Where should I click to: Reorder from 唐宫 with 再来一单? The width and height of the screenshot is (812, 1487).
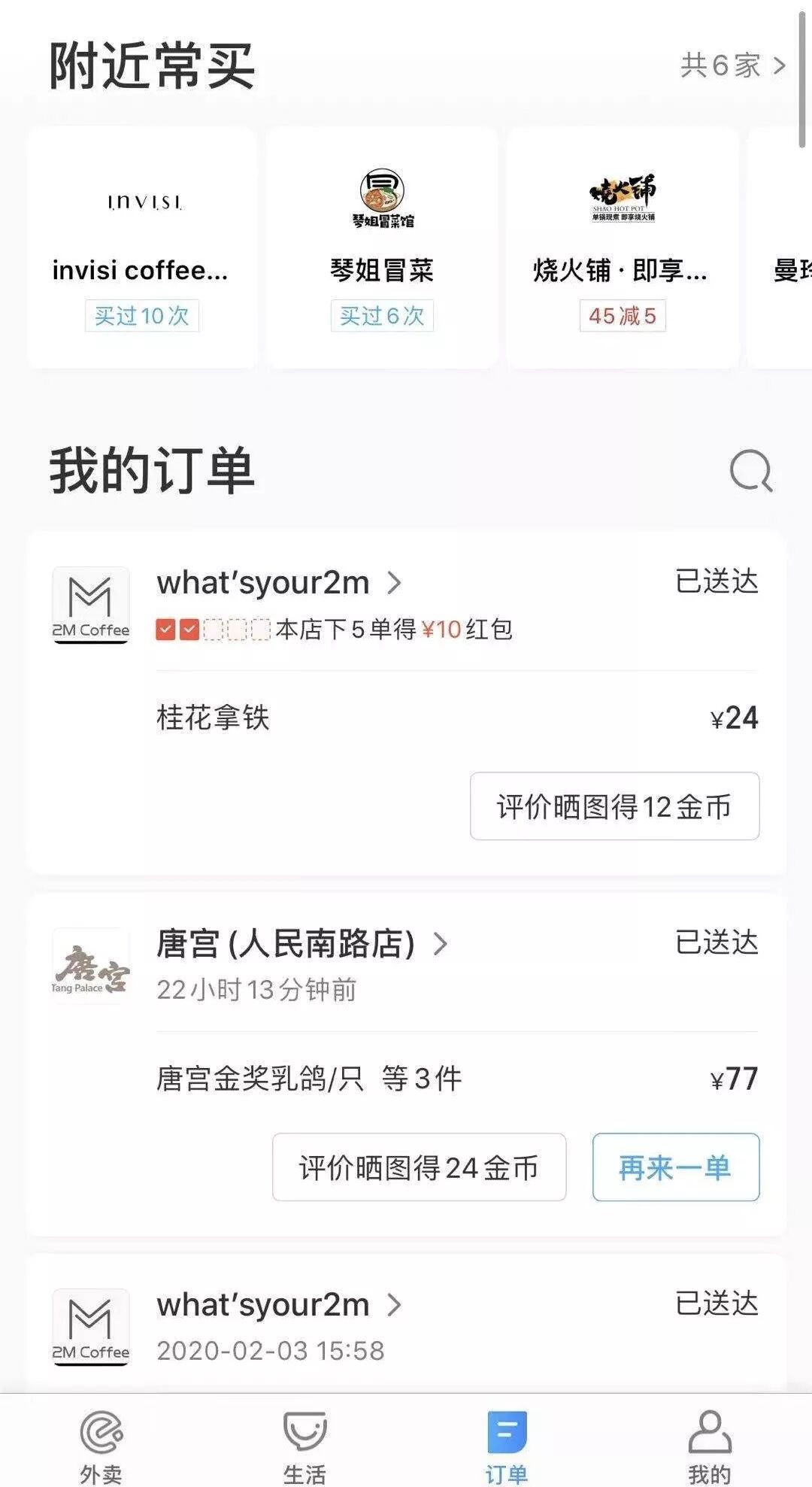(676, 1167)
